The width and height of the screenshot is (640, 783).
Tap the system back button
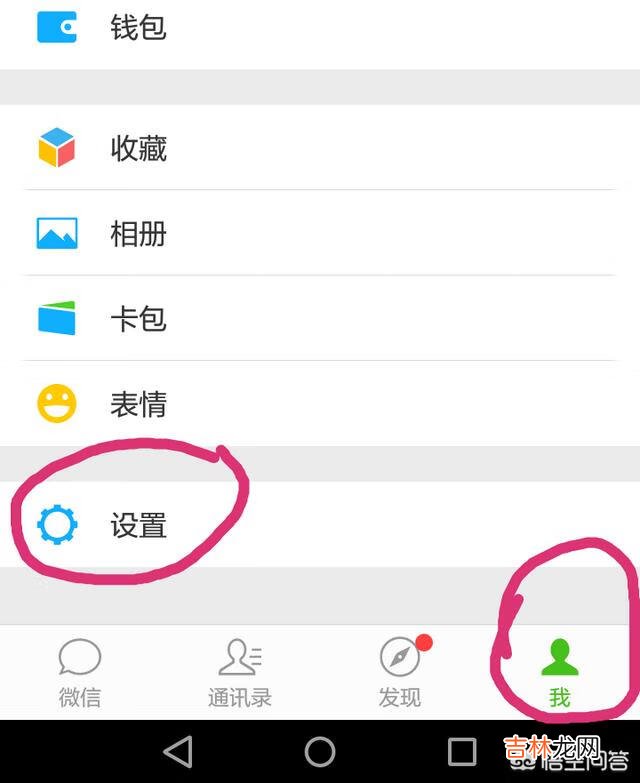pyautogui.click(x=177, y=751)
